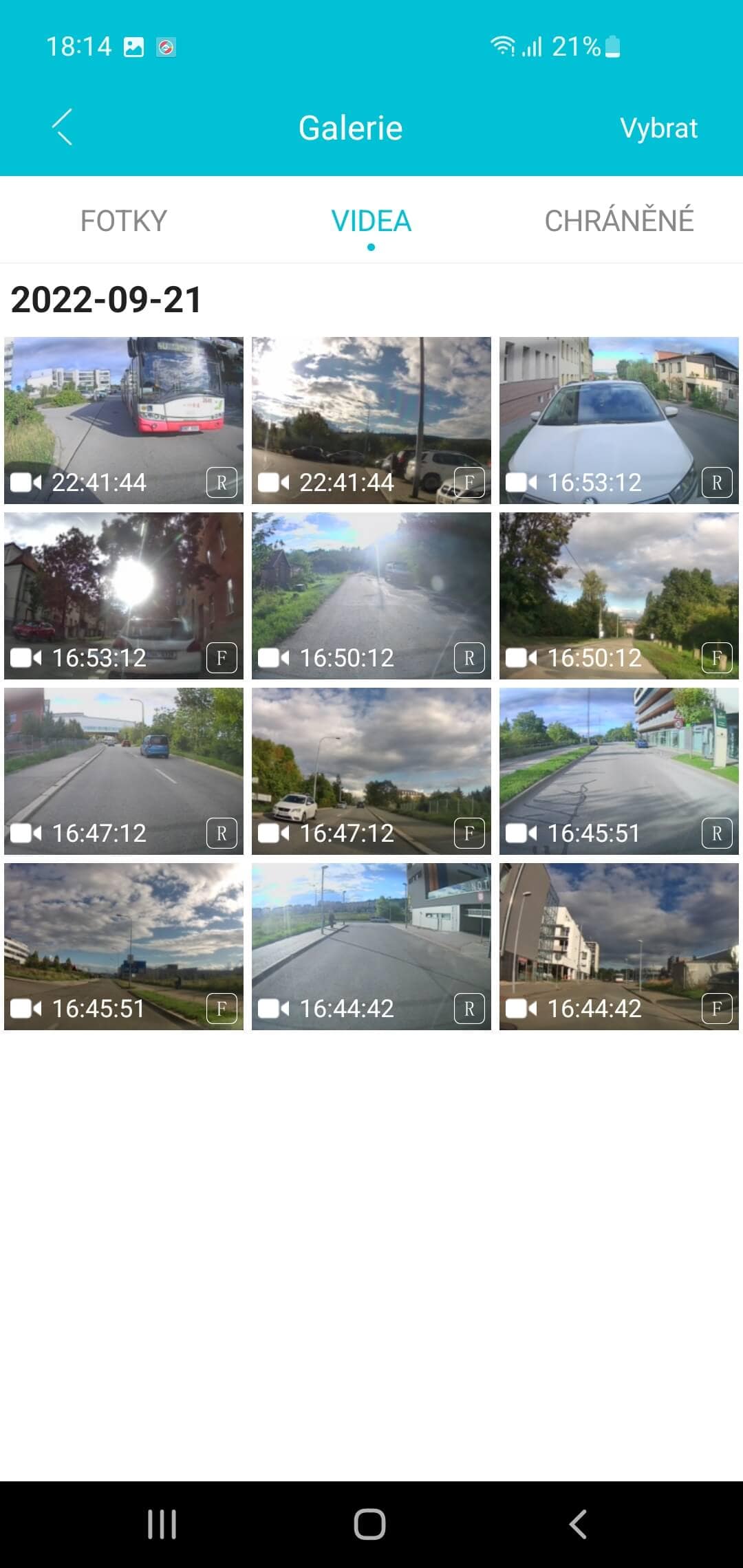The image size is (743, 1568).
Task: Show recent apps
Action: [x=162, y=1524]
